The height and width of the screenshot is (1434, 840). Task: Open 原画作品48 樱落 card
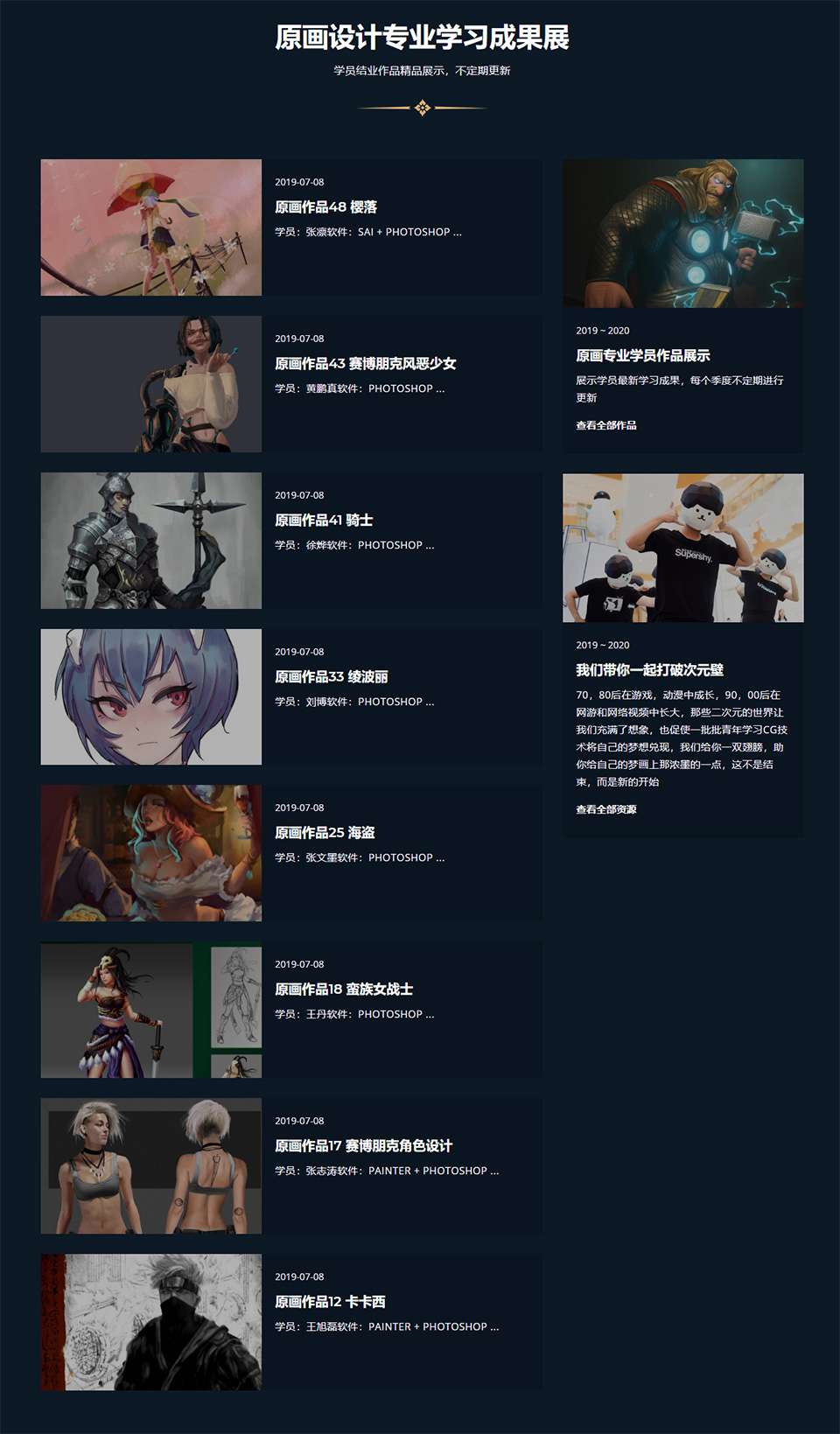[x=325, y=207]
